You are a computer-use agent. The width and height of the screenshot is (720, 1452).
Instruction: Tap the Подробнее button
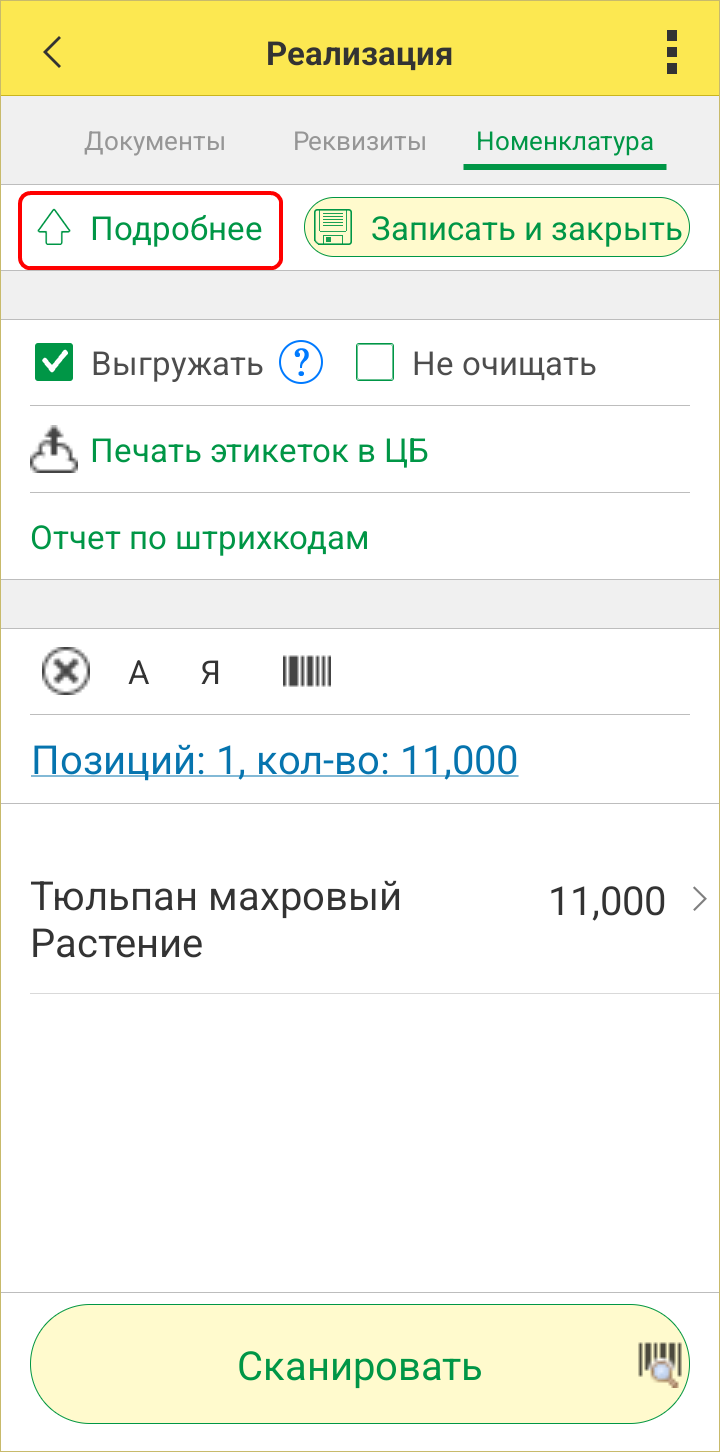(x=150, y=229)
